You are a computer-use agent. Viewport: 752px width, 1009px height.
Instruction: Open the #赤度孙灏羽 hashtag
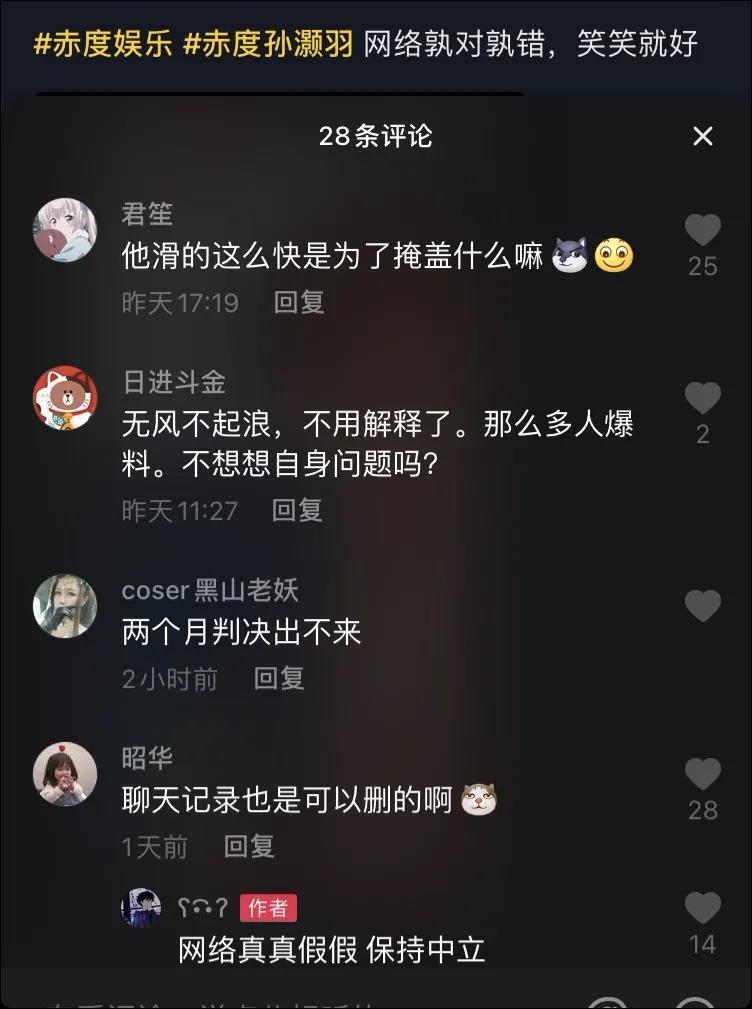click(268, 44)
